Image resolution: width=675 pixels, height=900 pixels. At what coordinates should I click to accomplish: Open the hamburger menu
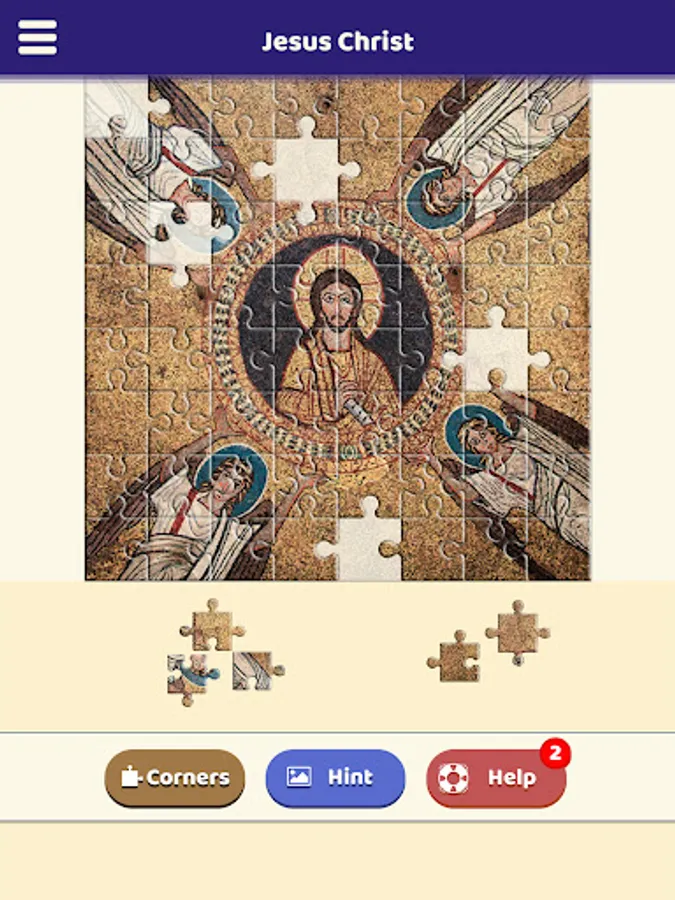coord(37,38)
